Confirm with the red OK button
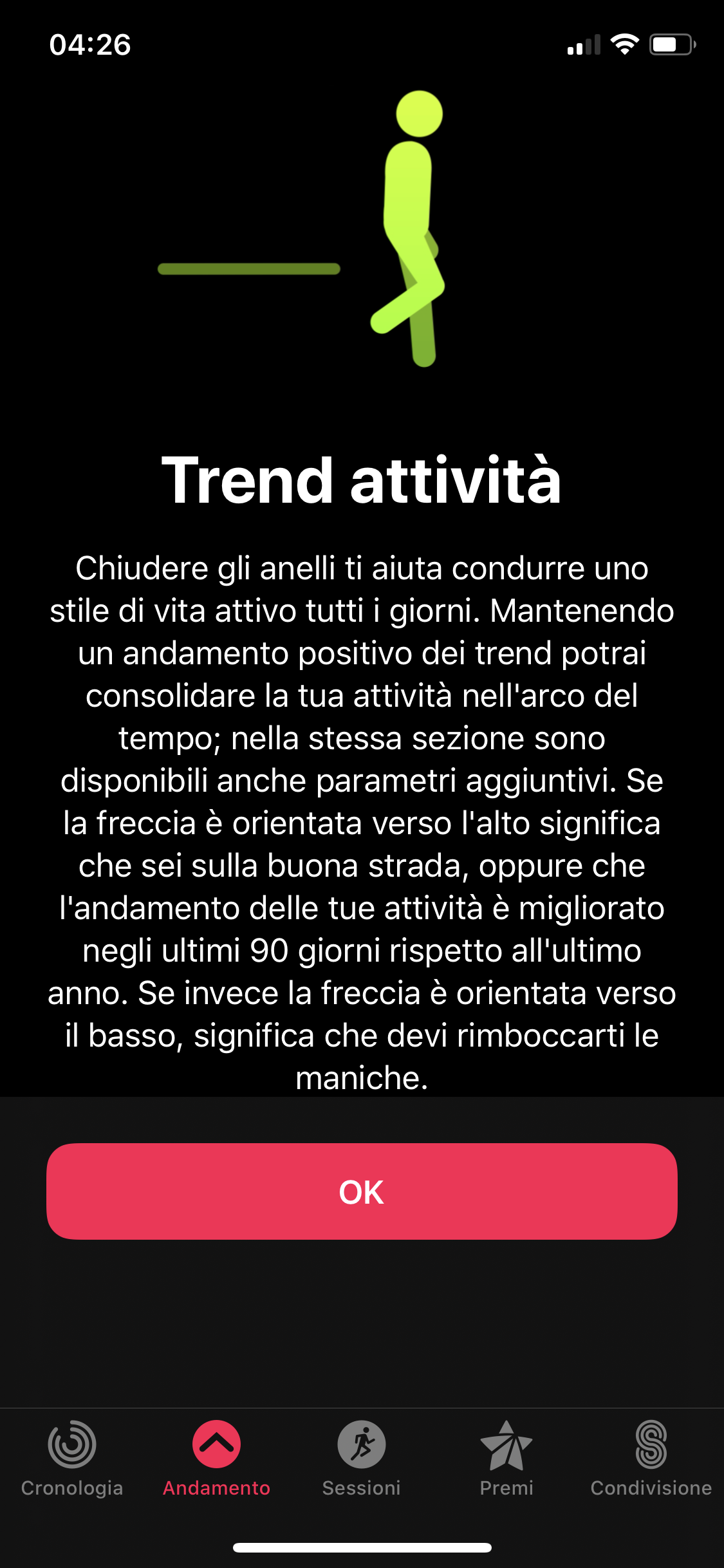The width and height of the screenshot is (724, 1568). click(362, 1191)
